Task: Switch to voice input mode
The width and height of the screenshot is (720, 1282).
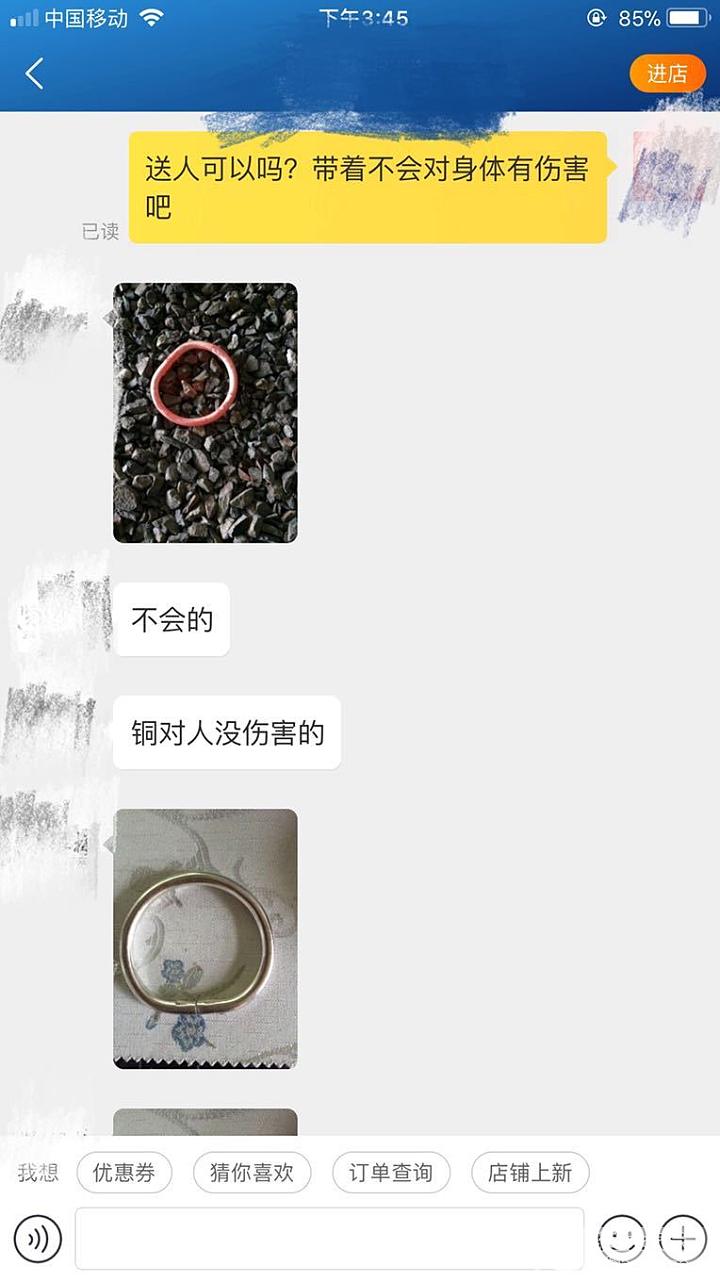Action: pos(38,1239)
